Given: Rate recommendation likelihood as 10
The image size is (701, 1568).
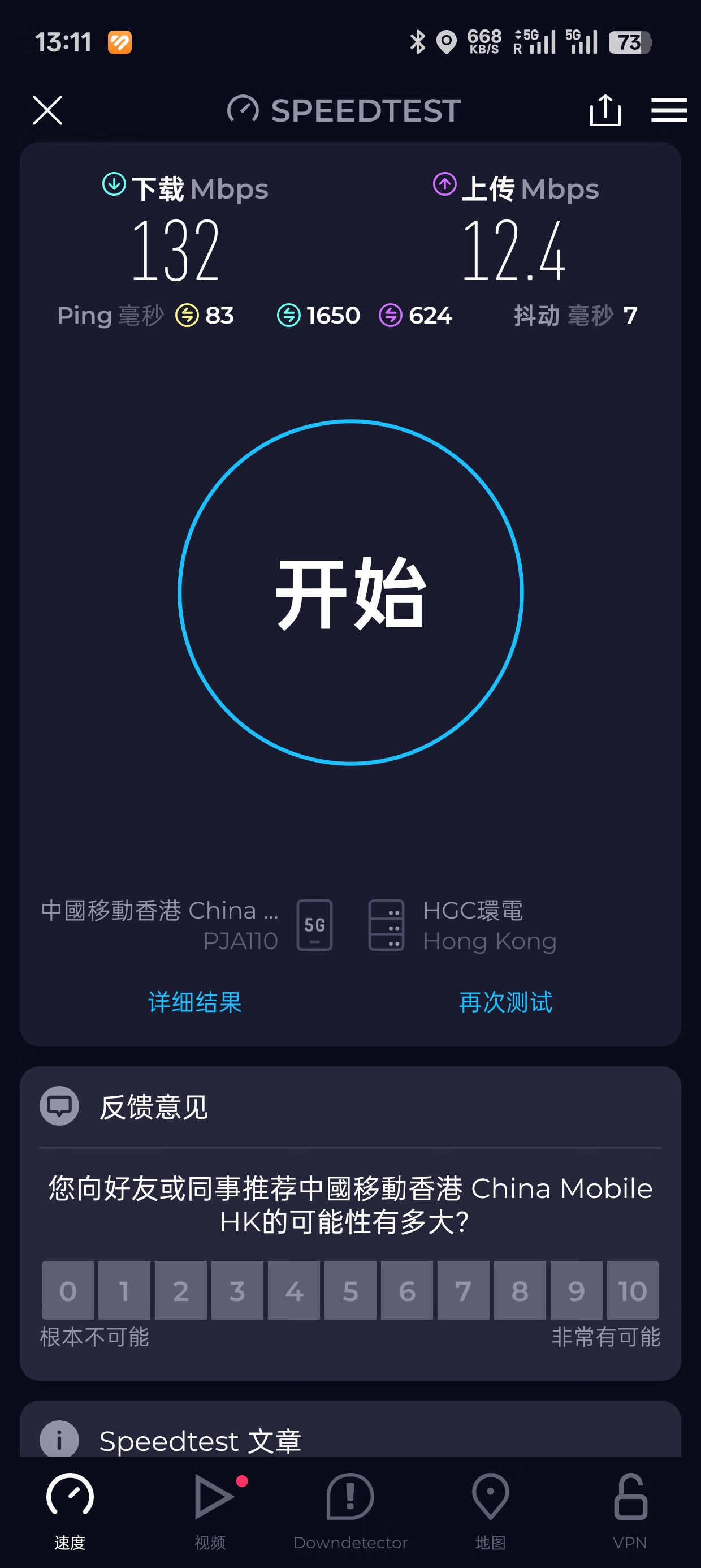Looking at the screenshot, I should coord(633,1290).
